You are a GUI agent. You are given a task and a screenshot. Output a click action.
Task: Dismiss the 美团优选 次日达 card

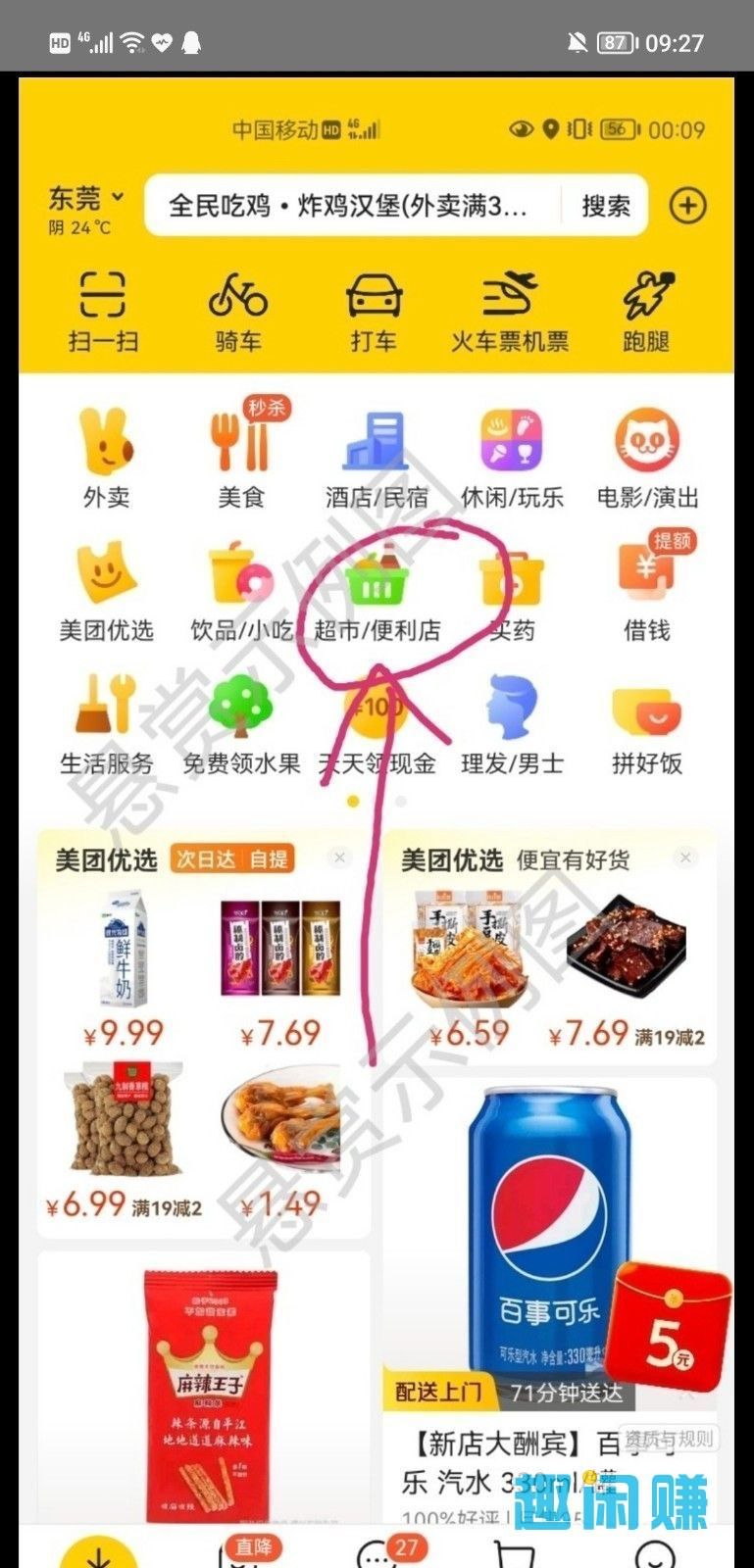tap(339, 858)
